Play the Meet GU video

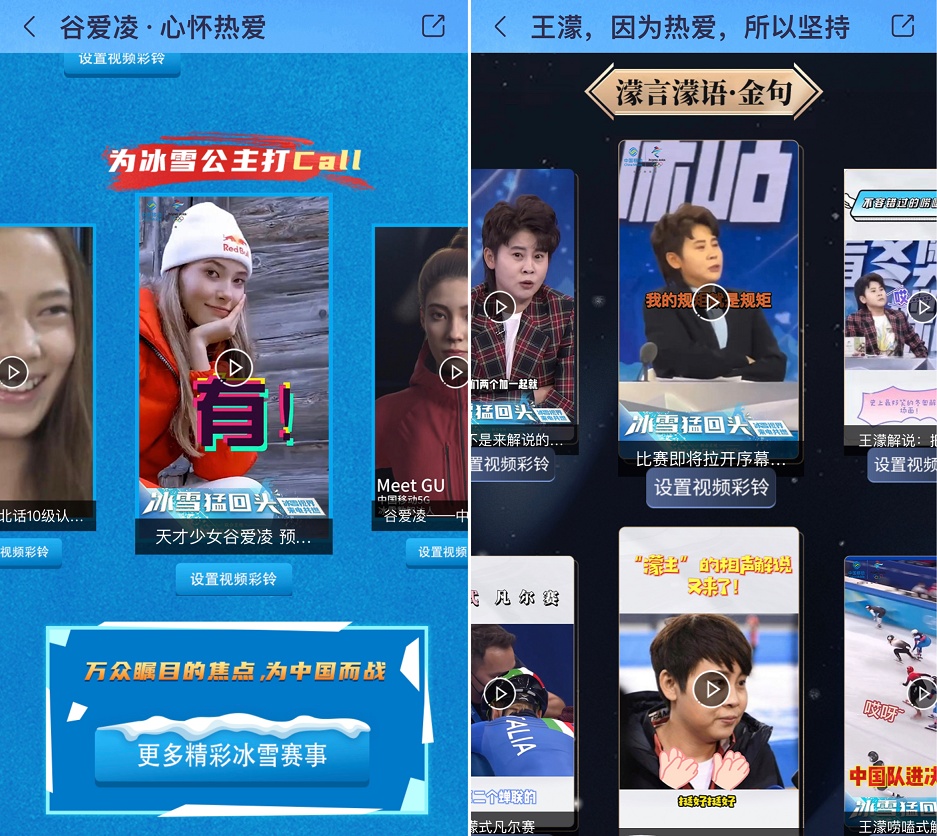453,372
